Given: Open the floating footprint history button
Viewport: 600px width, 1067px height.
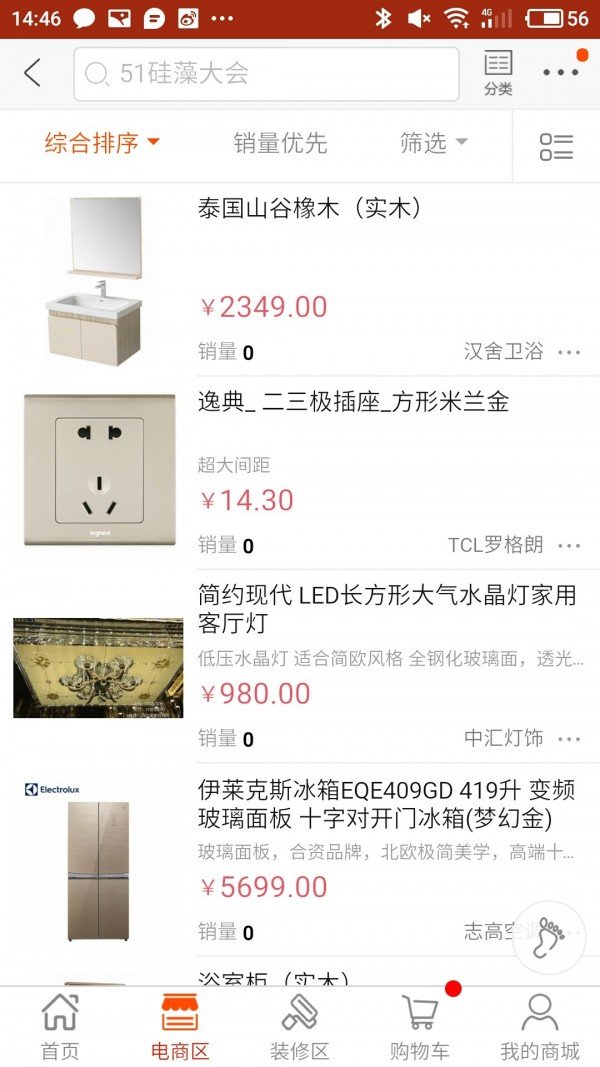Looking at the screenshot, I should point(548,938).
